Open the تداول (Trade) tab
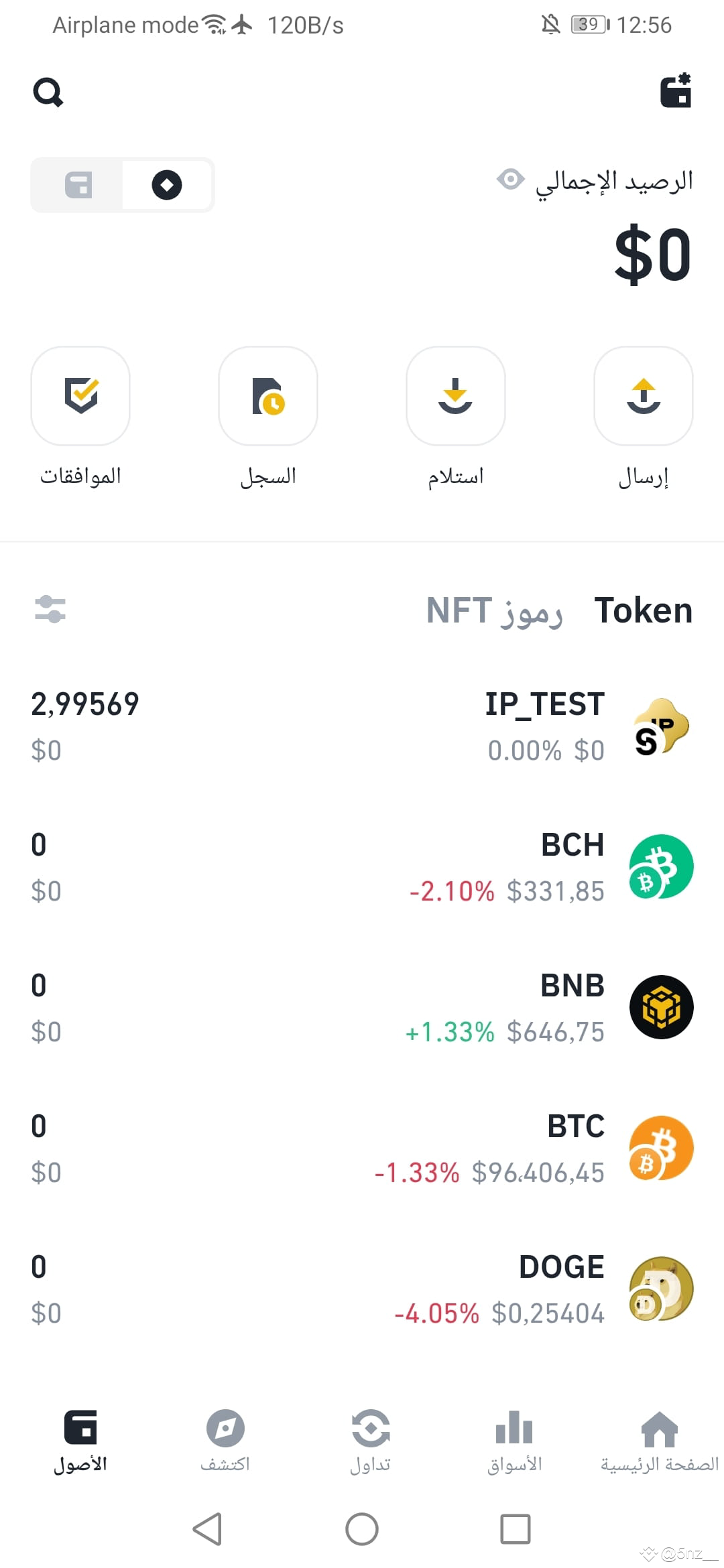724x1568 pixels. 370,1441
